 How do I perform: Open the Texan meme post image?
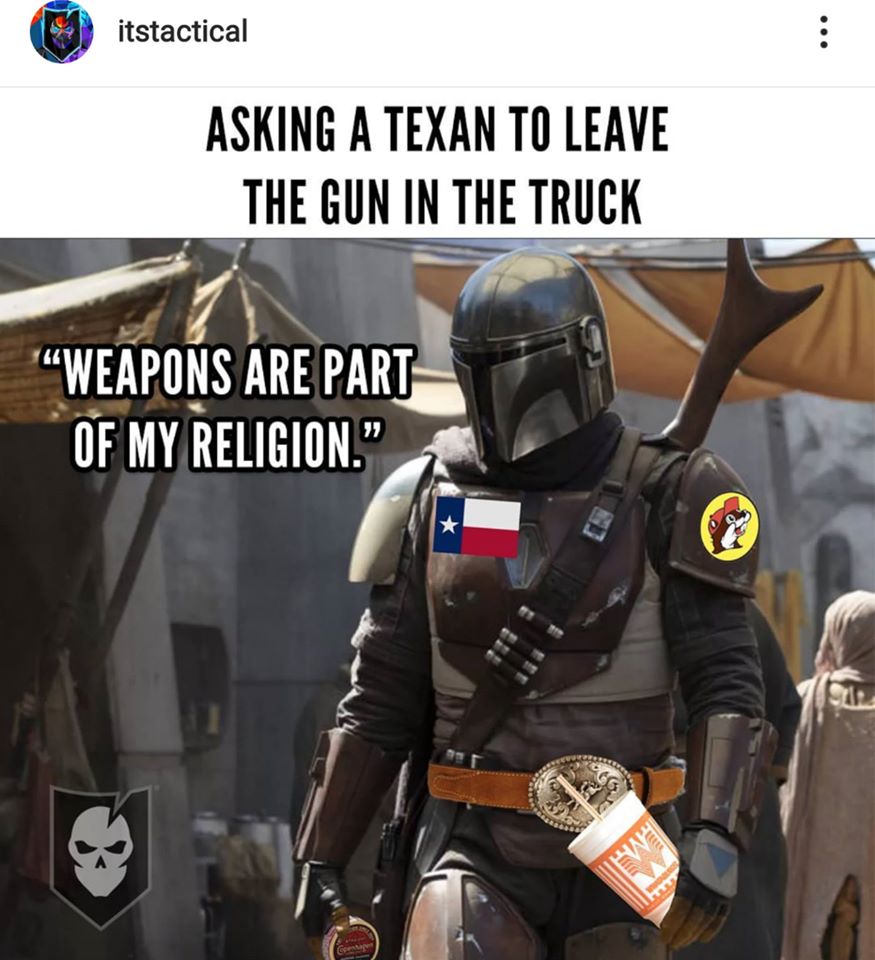[x=437, y=560]
